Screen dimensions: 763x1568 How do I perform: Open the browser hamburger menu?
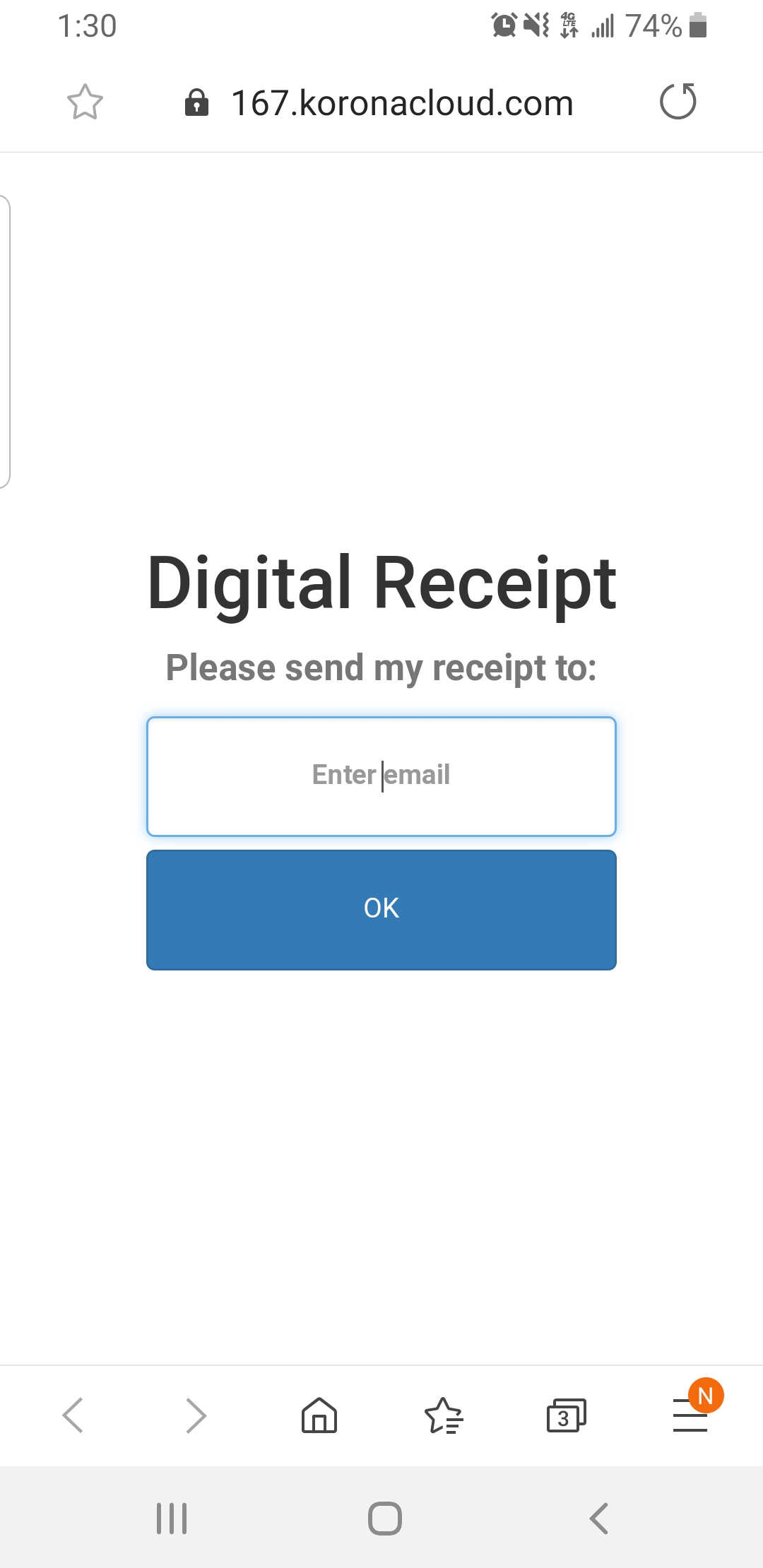[x=690, y=1415]
